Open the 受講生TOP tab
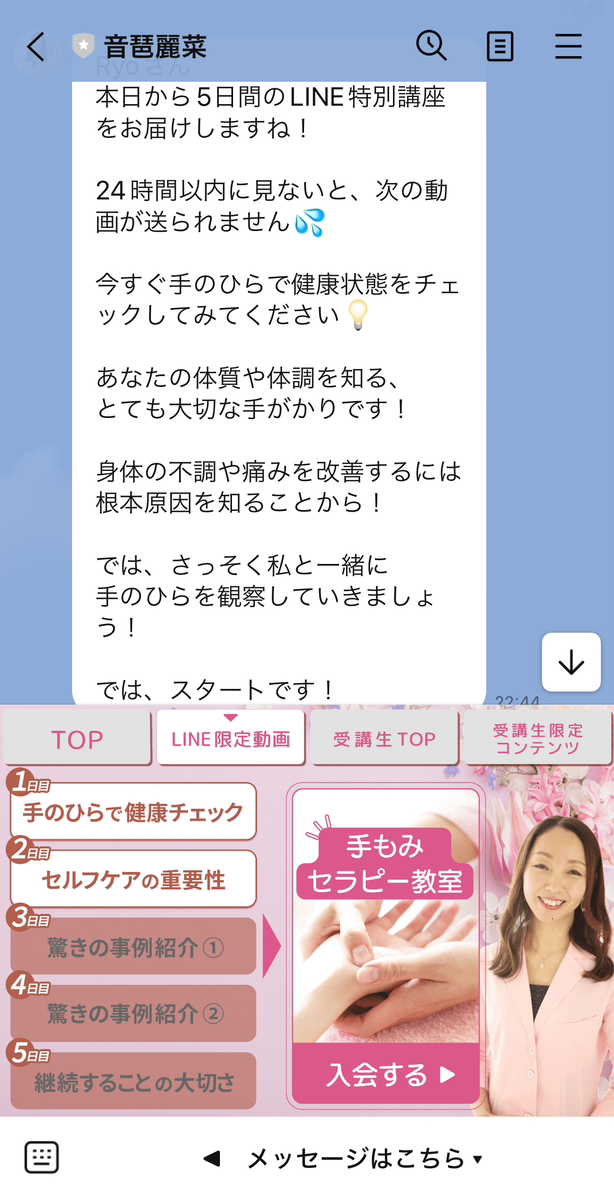 coord(384,739)
